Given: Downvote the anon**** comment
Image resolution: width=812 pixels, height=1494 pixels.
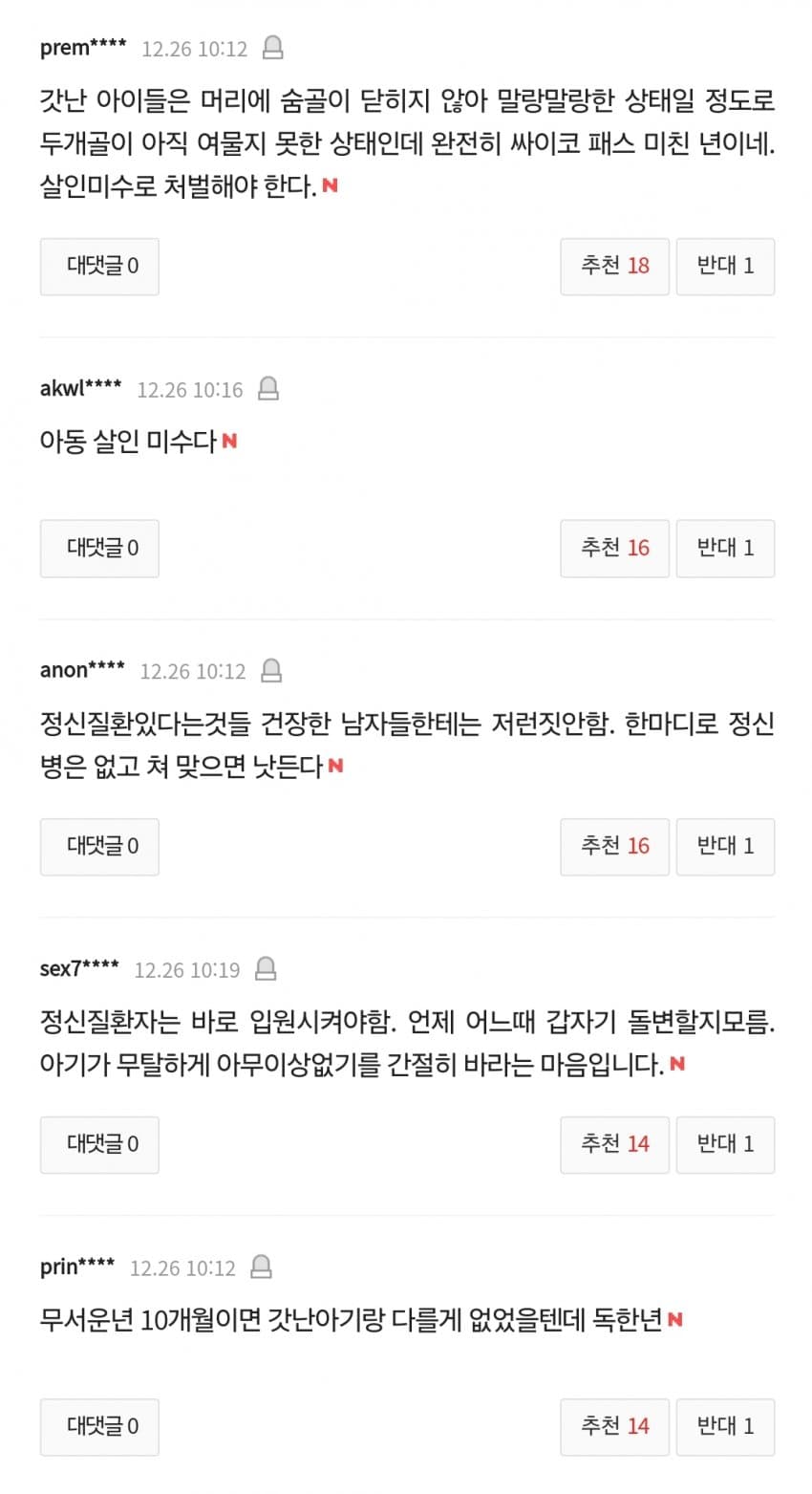Looking at the screenshot, I should coord(725,847).
